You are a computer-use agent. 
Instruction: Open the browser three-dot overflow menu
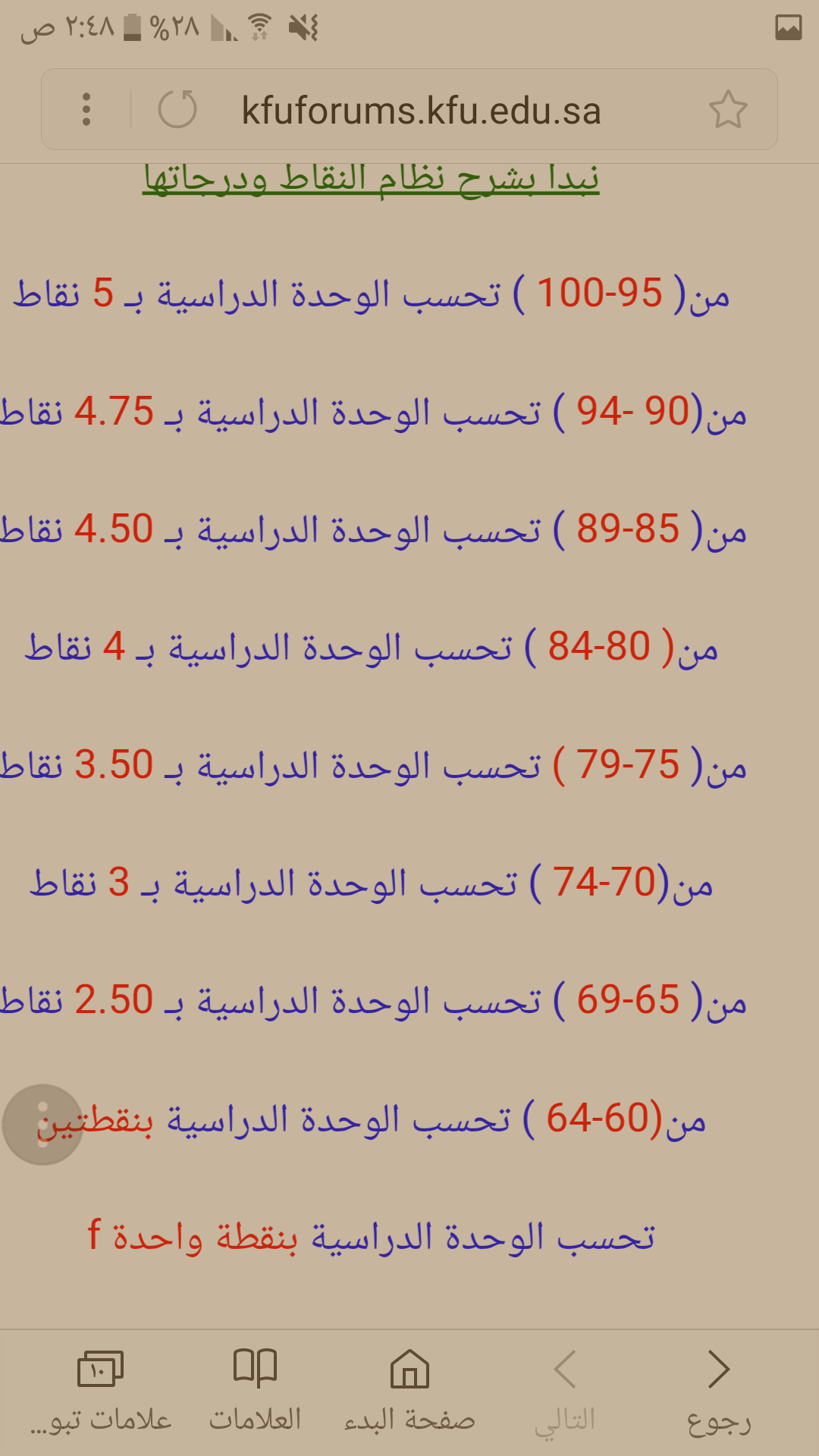(86, 110)
